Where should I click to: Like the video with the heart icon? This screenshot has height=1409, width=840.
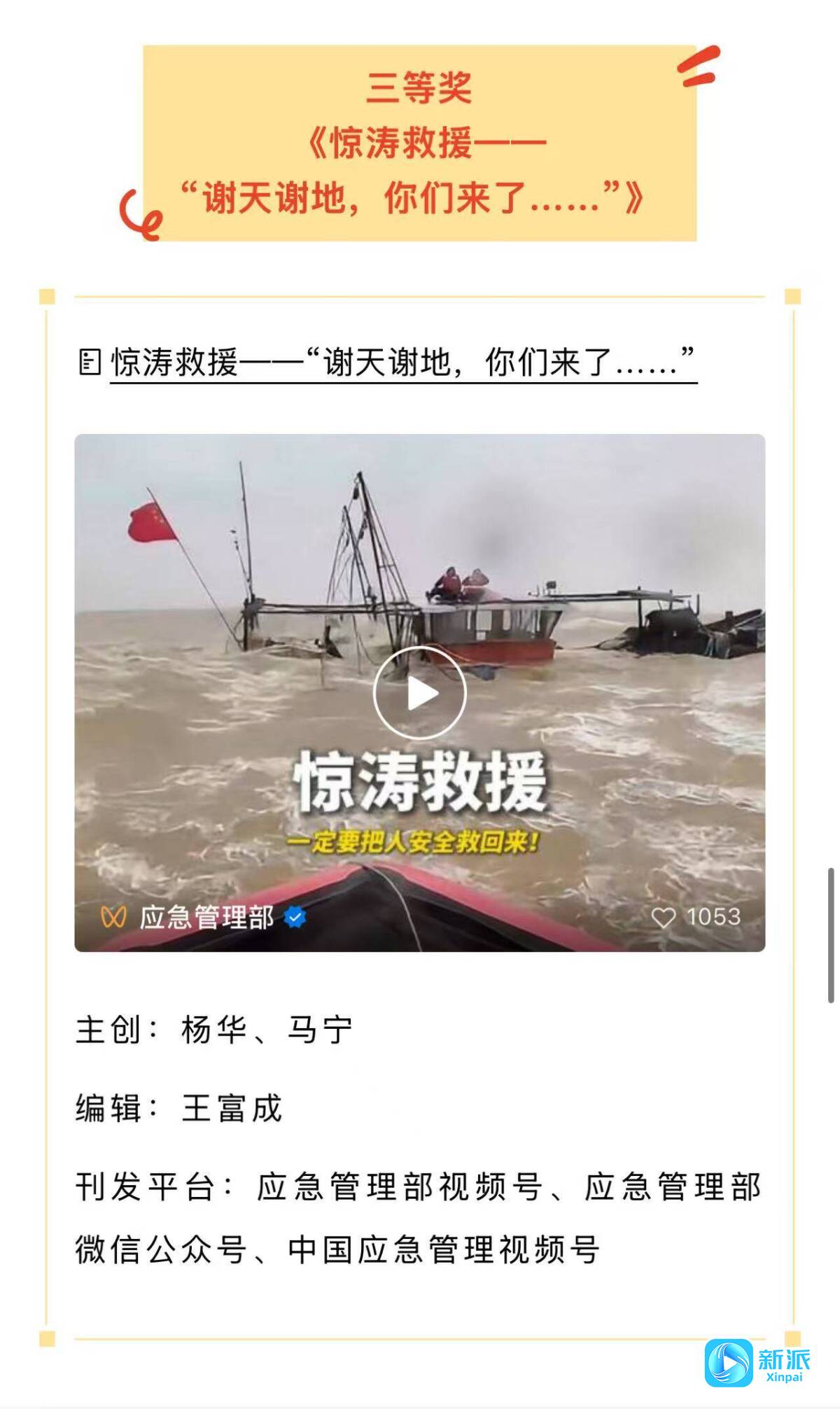point(664,918)
